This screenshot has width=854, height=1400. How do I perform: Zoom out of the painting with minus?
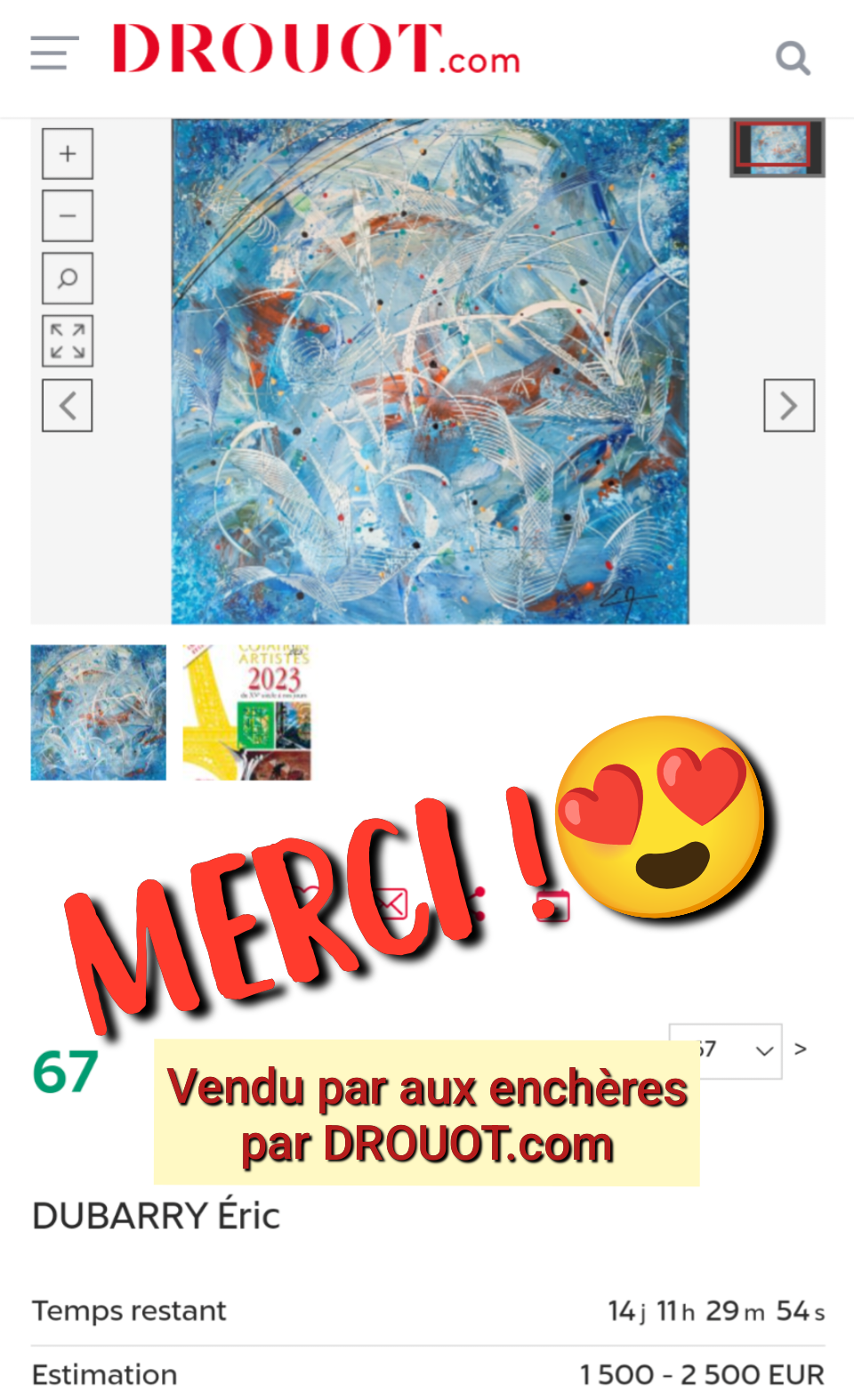68,216
